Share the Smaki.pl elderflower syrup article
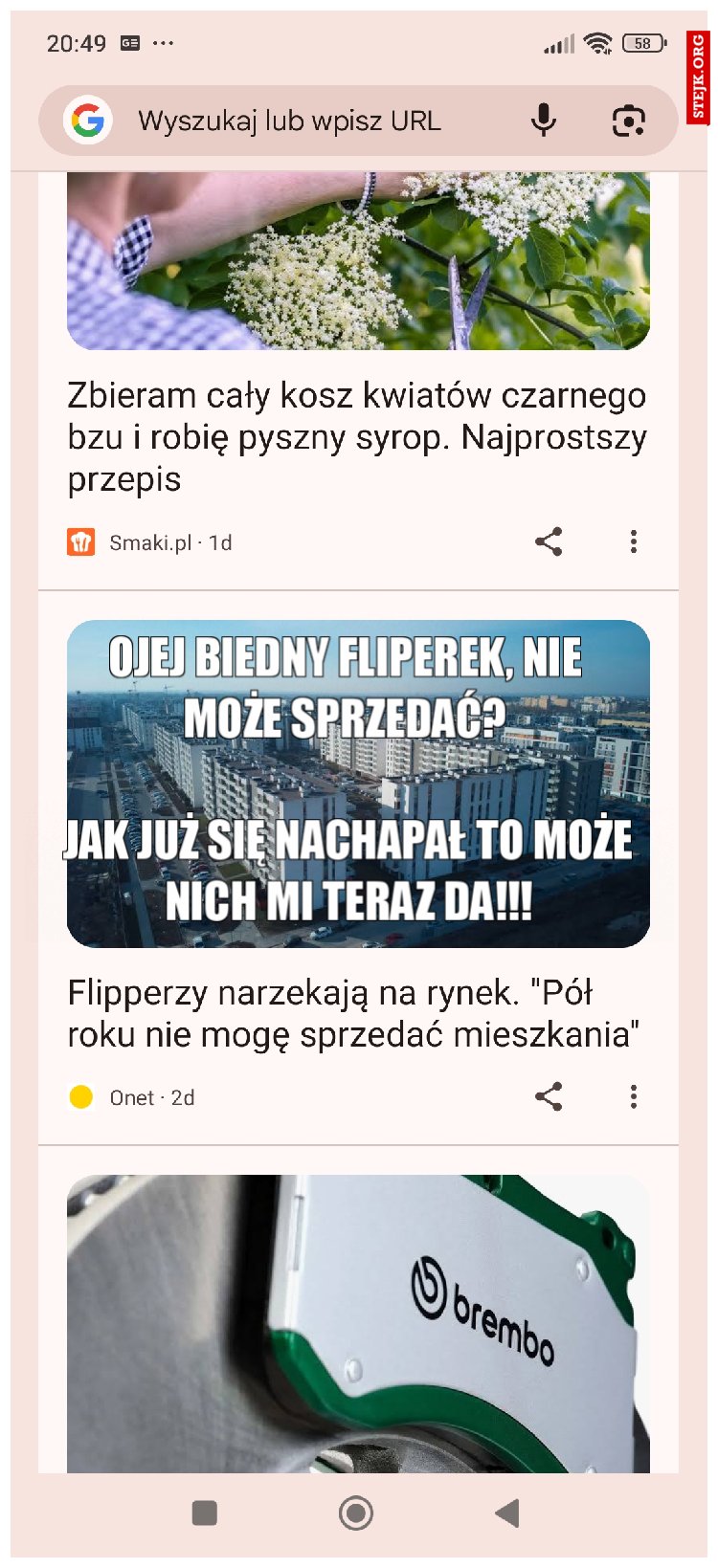This screenshot has width=718, height=1568. 550,541
